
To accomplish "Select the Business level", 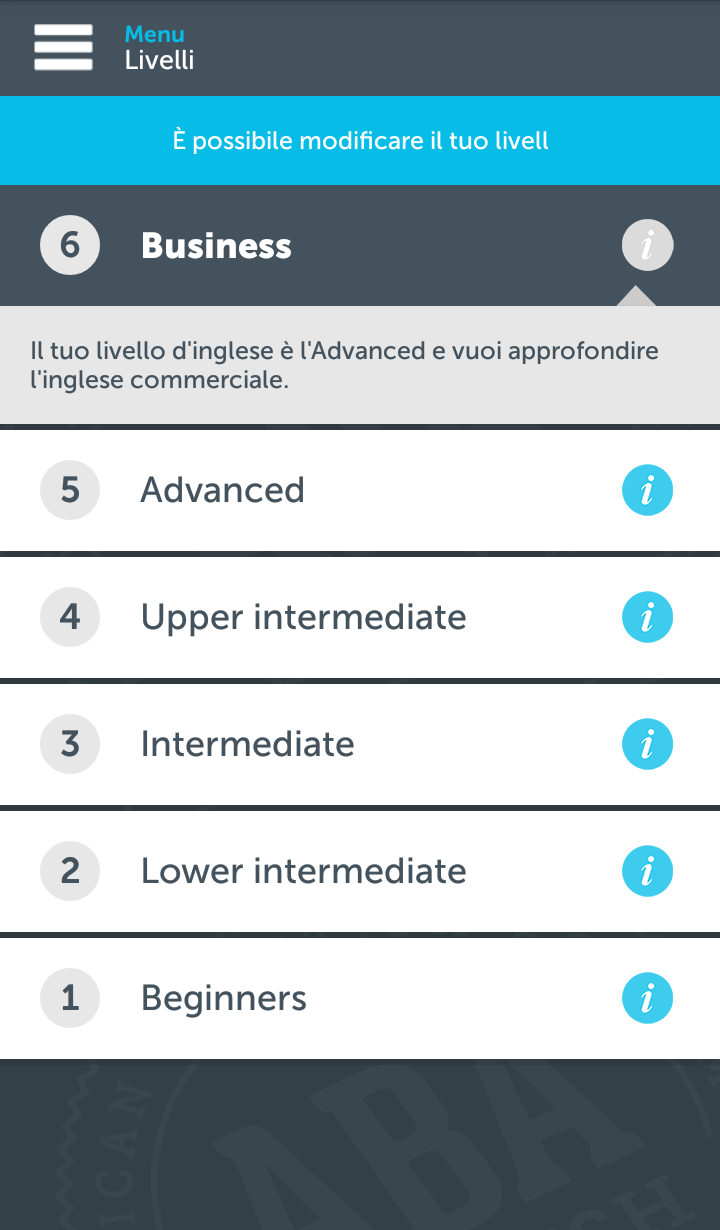I will click(x=360, y=245).
